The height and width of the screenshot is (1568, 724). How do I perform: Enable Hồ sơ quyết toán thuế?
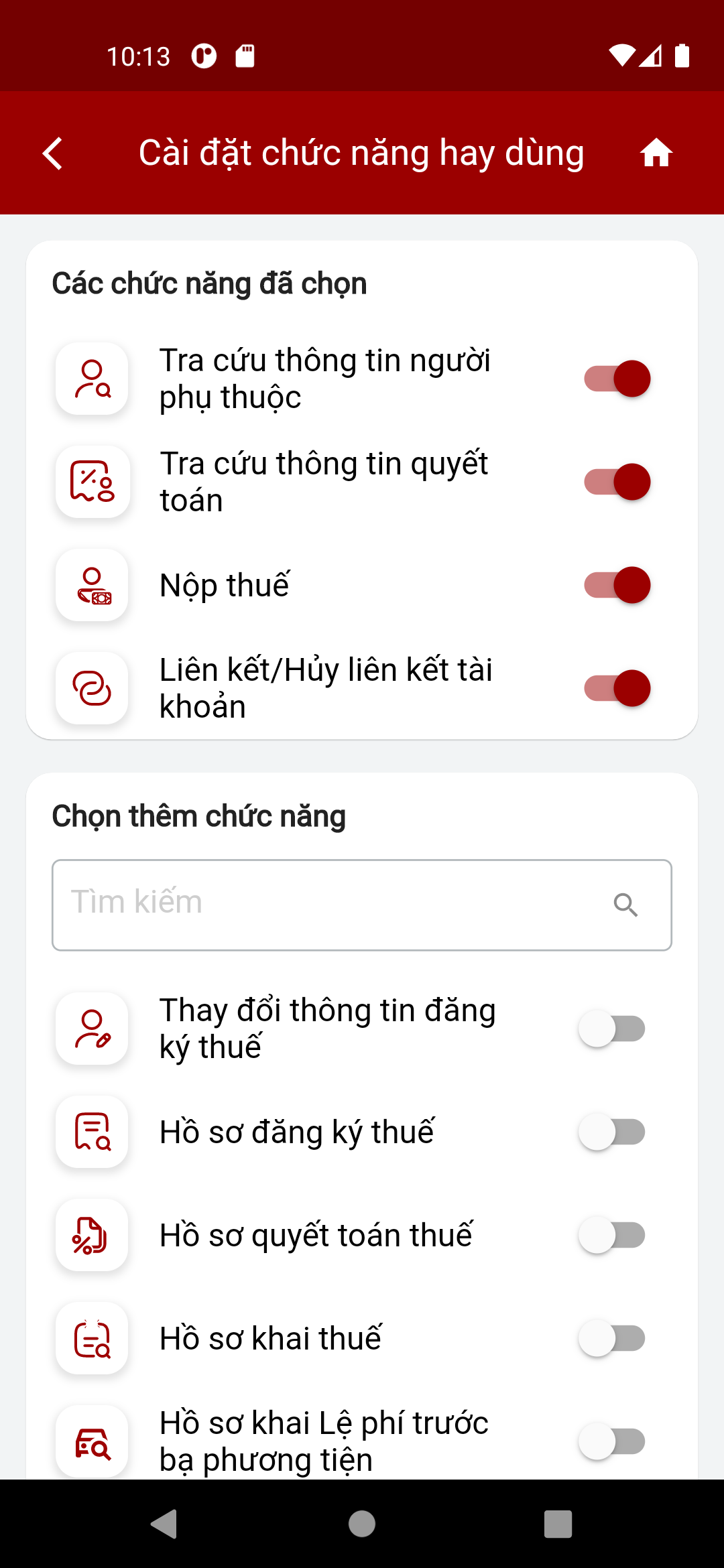[x=612, y=1235]
